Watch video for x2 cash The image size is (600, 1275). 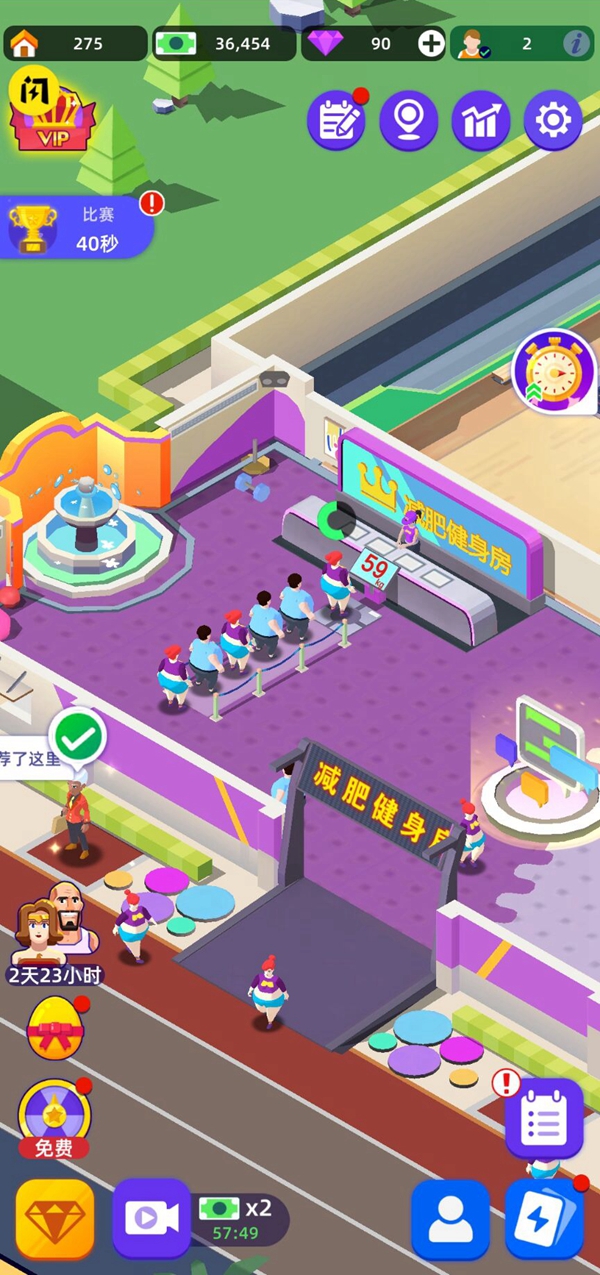[x=151, y=1218]
